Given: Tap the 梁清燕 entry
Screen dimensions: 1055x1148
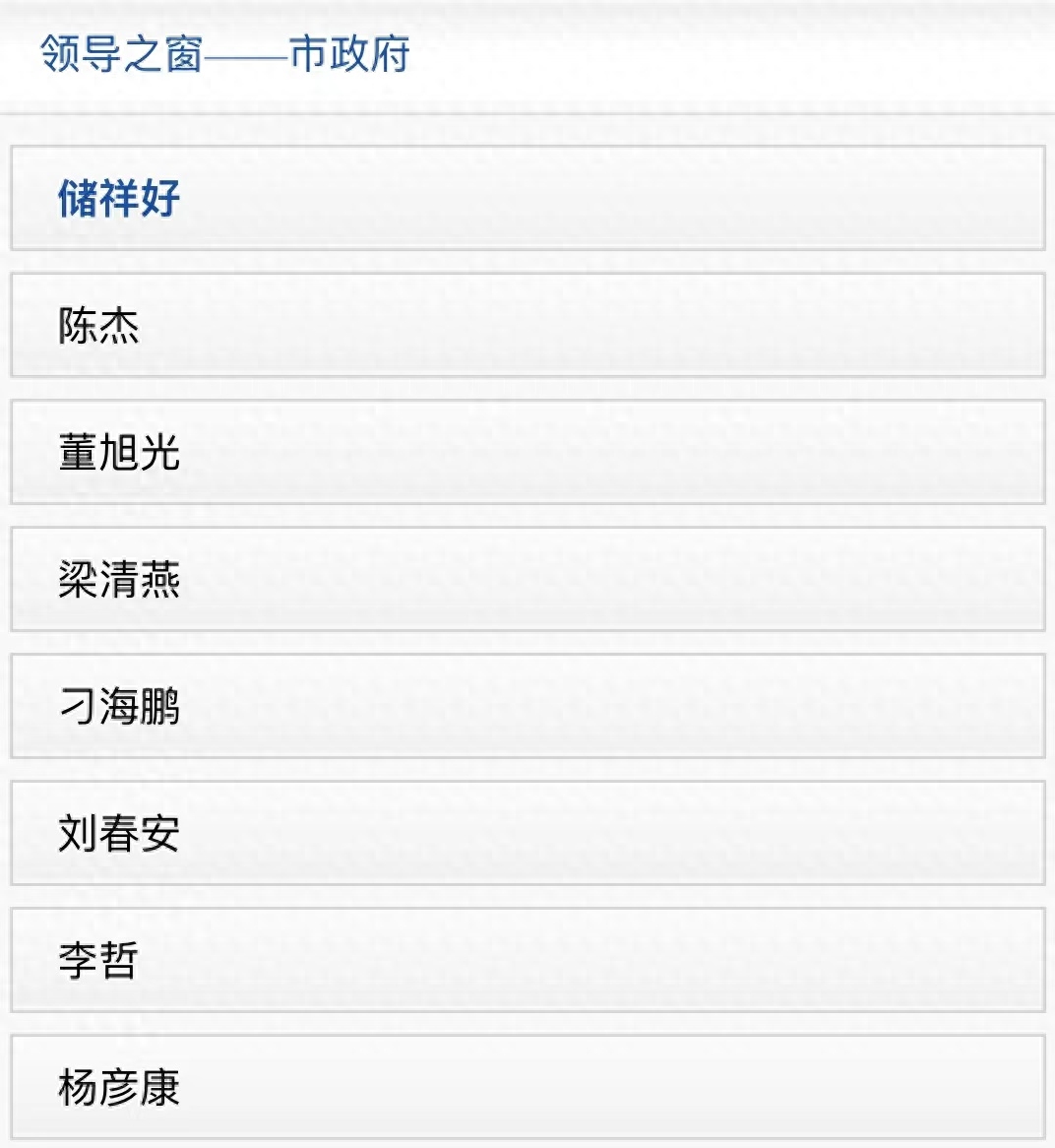Looking at the screenshot, I should [119, 579].
